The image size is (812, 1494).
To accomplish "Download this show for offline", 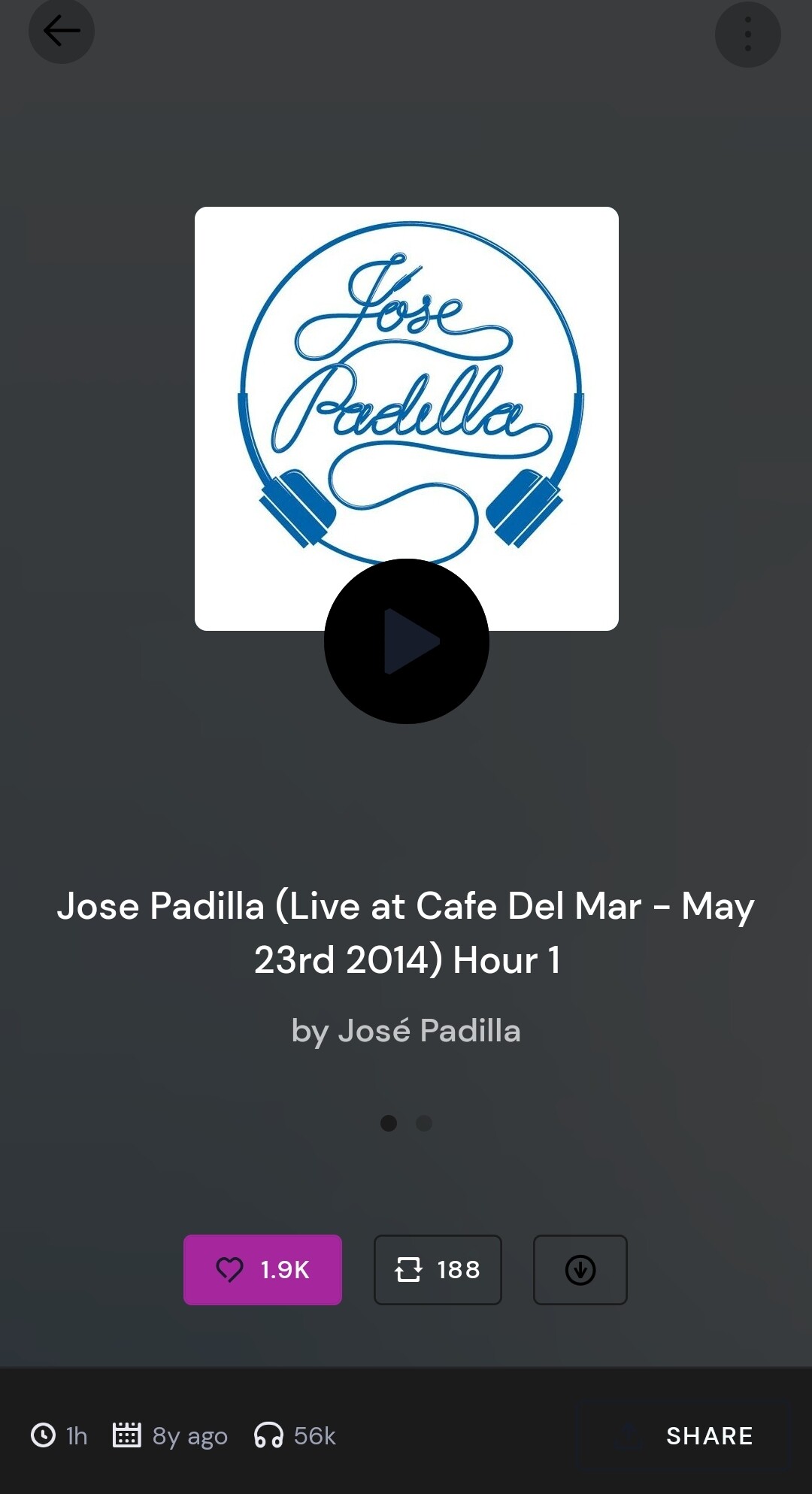I will (580, 1270).
